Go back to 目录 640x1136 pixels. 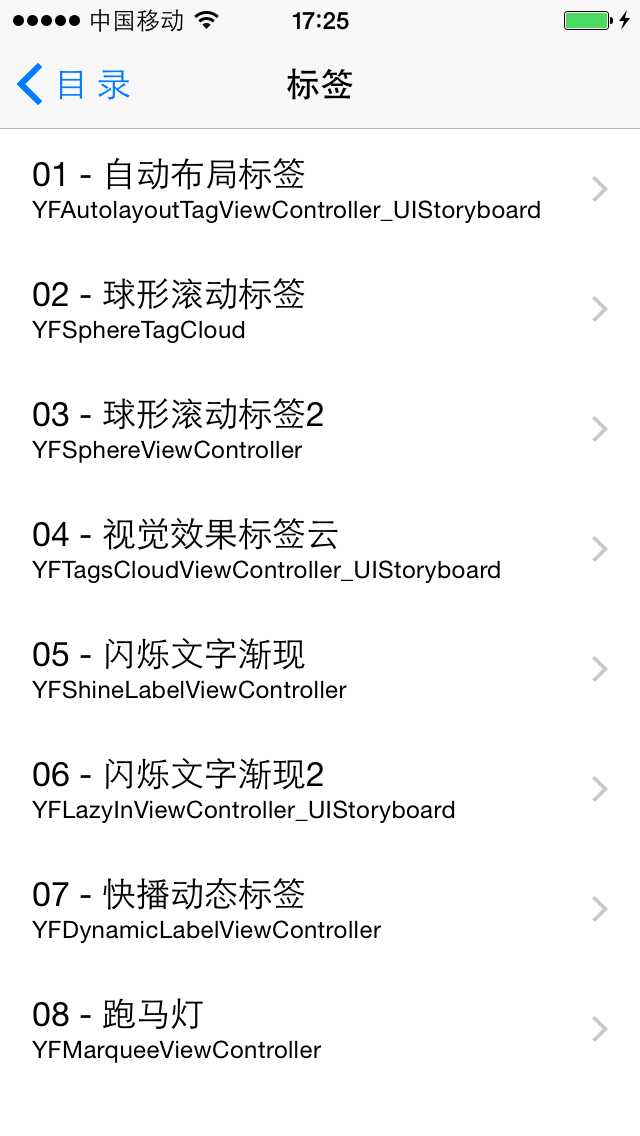(x=74, y=86)
